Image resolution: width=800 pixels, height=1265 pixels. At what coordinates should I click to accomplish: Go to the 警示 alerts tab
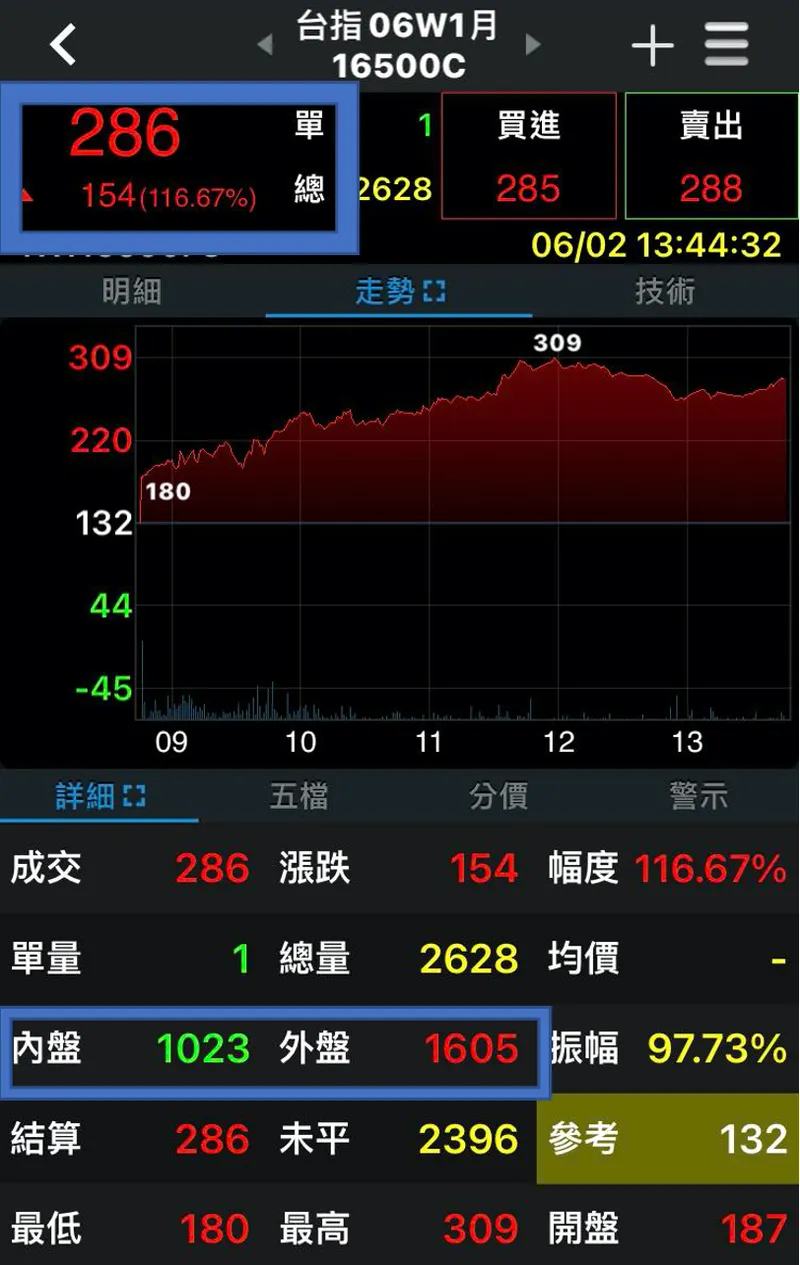tap(699, 797)
